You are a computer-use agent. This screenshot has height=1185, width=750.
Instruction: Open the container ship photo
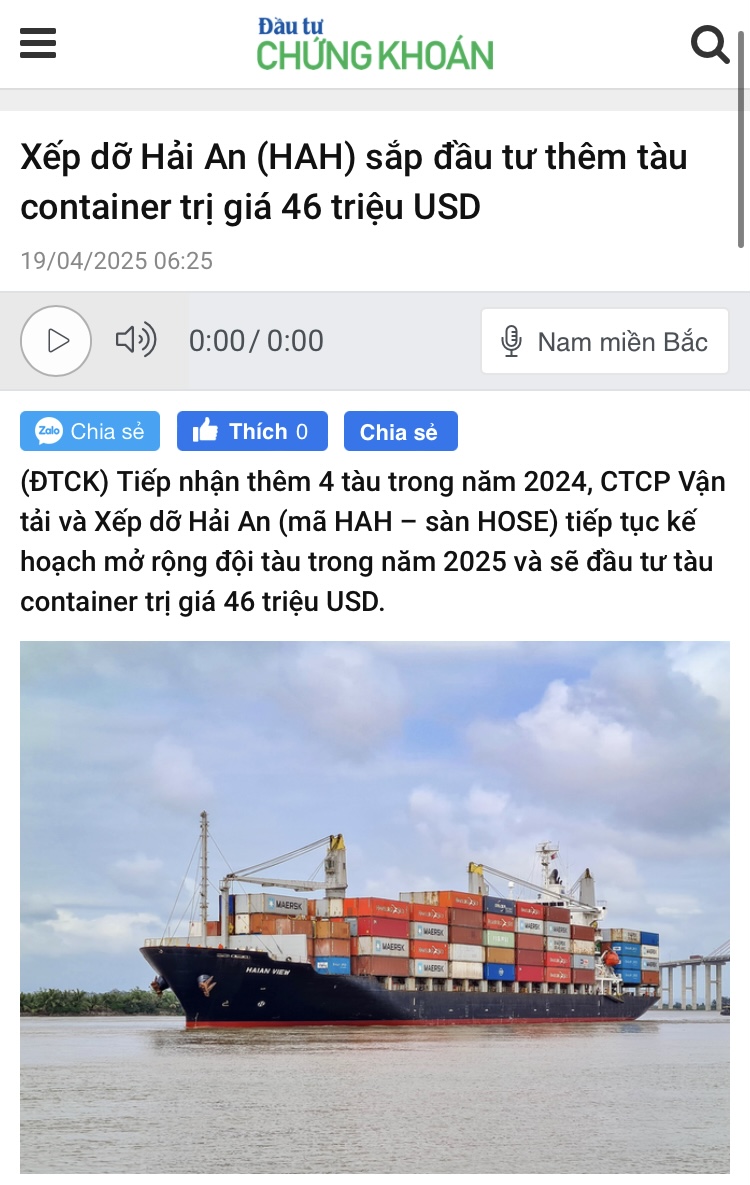coord(375,905)
